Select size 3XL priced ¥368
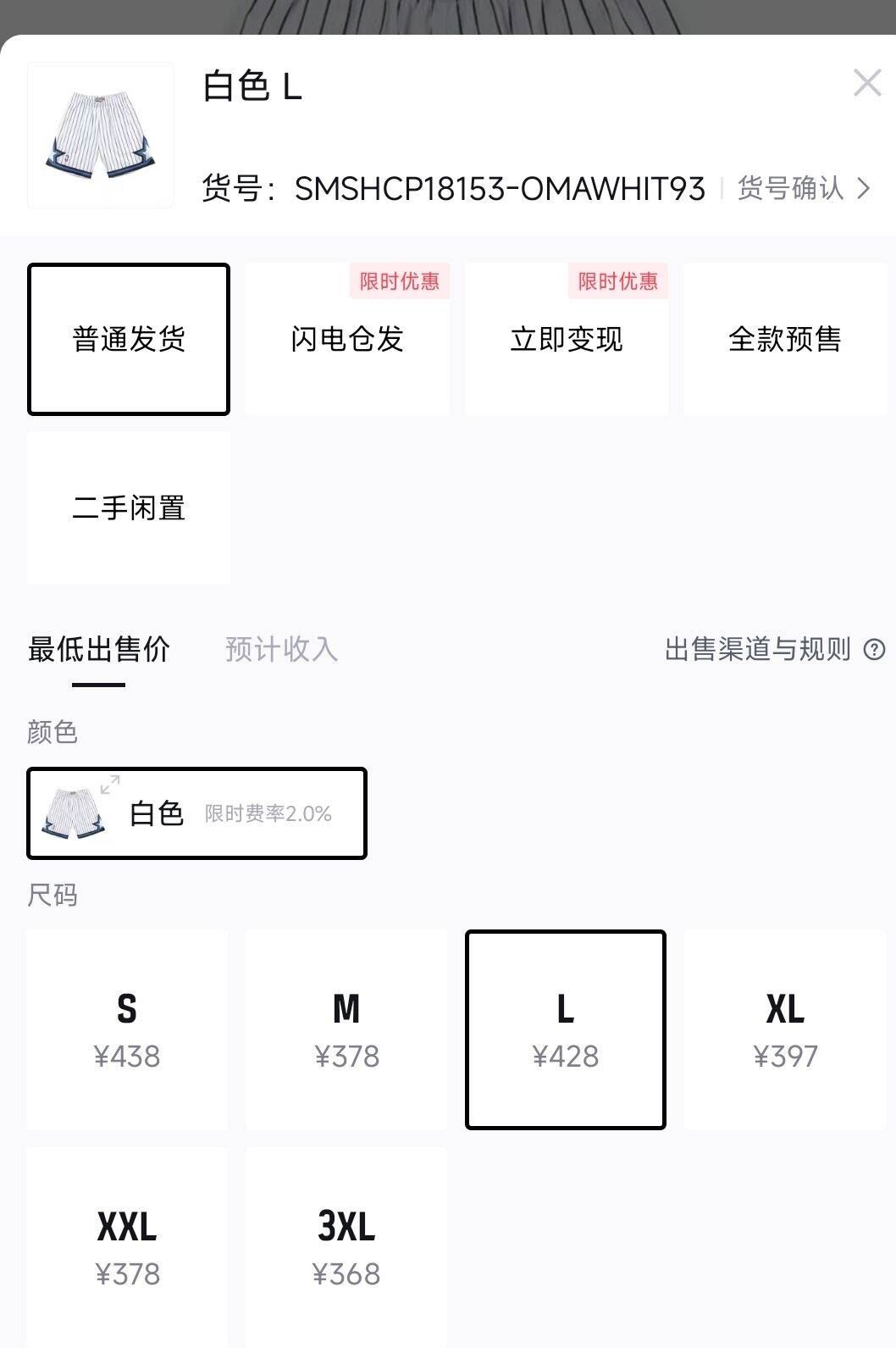Viewport: 896px width, 1348px height. [347, 1245]
